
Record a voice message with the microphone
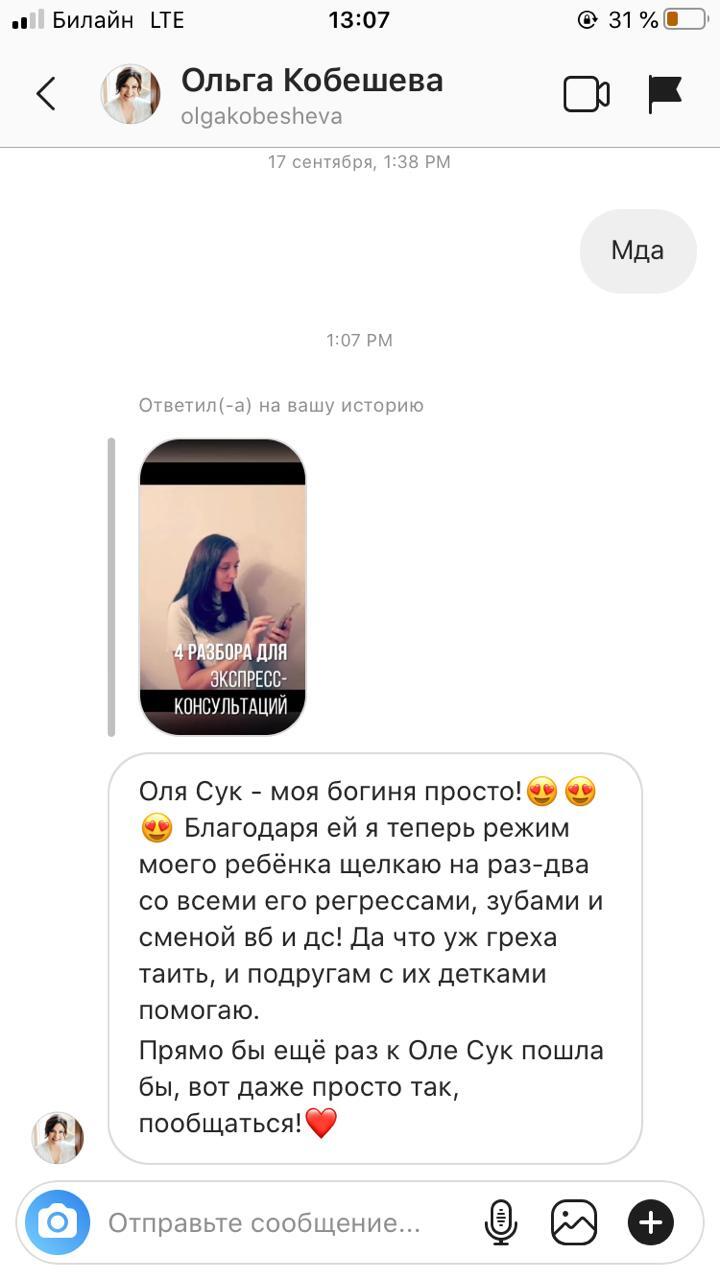tap(501, 1222)
